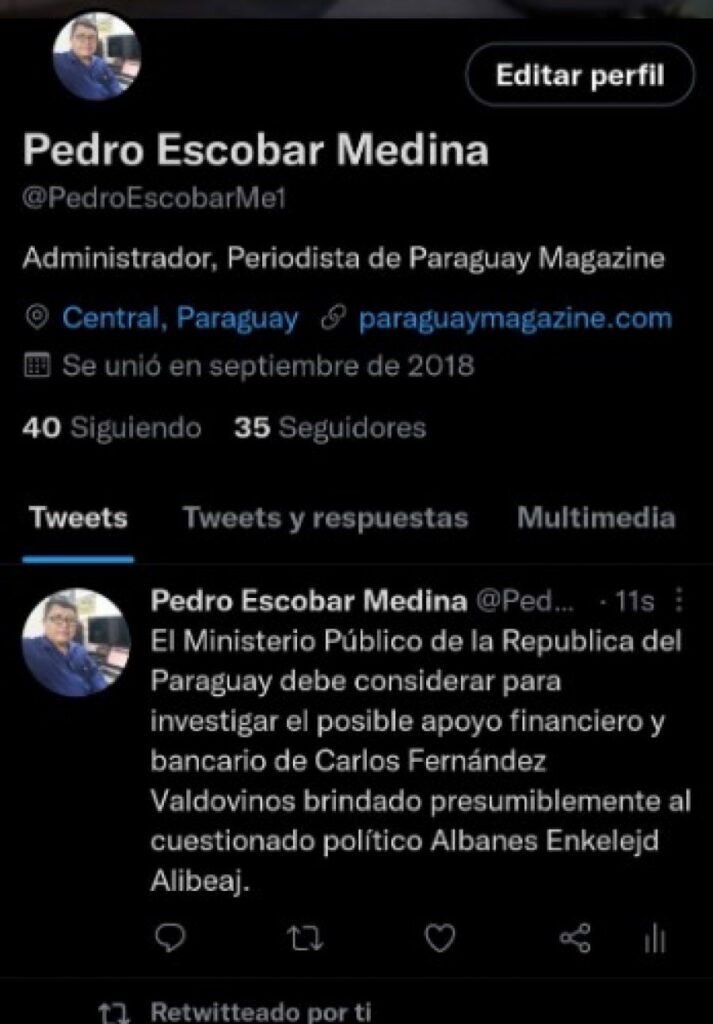
Task: View the 35 Seguidores list
Action: (x=329, y=428)
